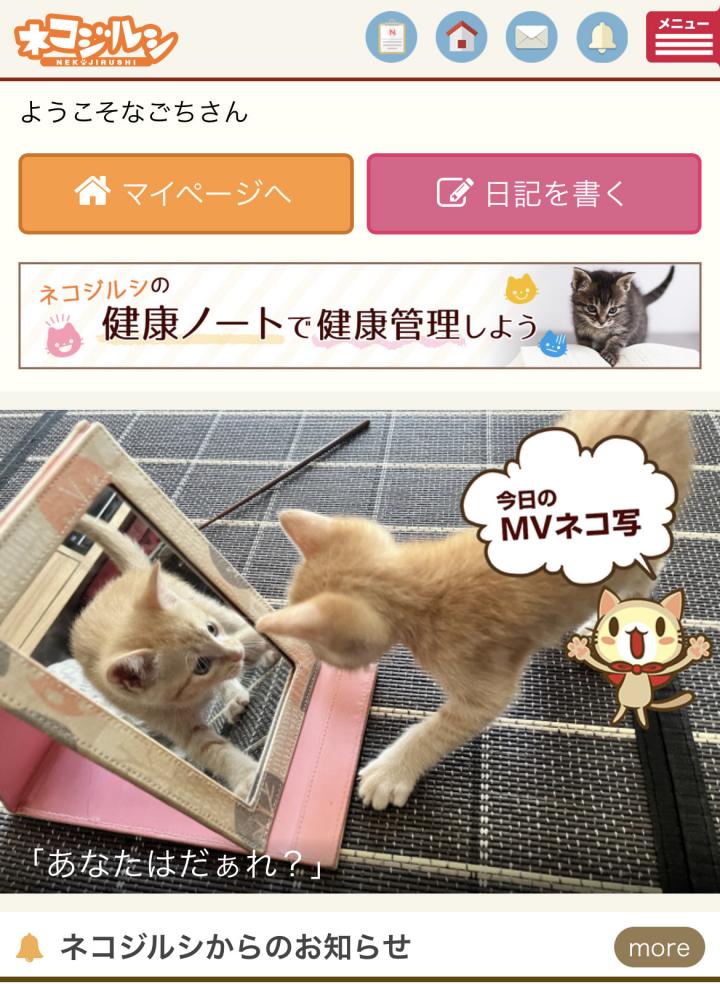Tap the ネコジルシ logo in the header
Viewport: 720px width, 984px height.
(x=96, y=40)
